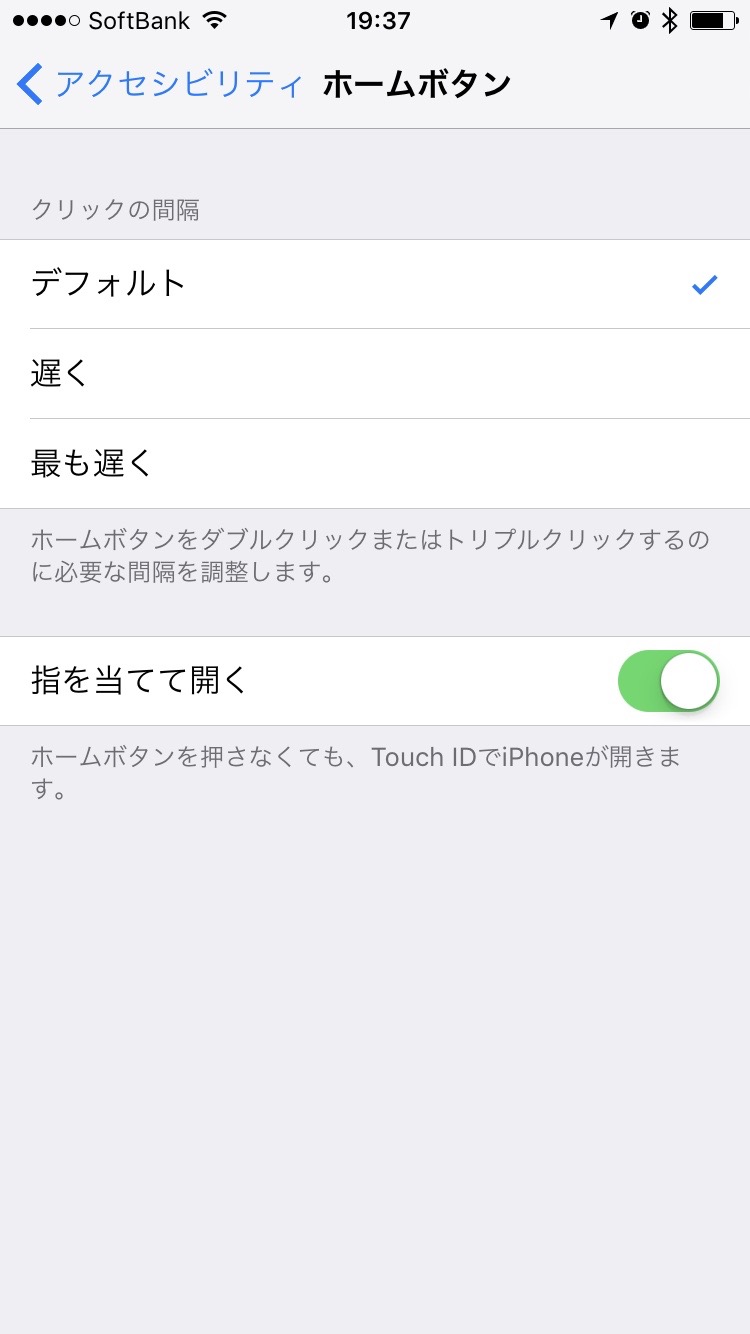This screenshot has width=750, height=1334.
Task: Turn off 指を当てて開く switch
Action: click(x=668, y=681)
